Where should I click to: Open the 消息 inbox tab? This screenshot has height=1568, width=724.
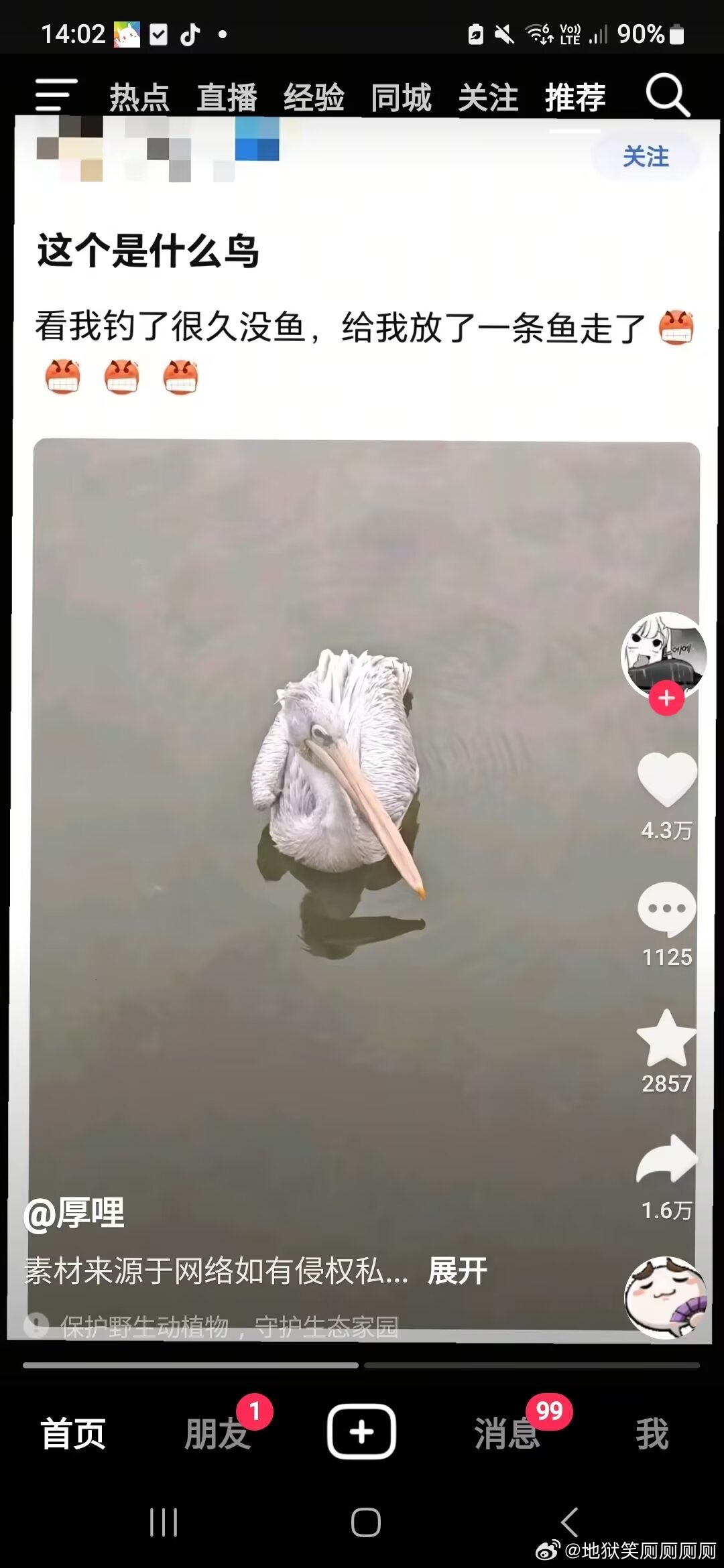[x=507, y=1434]
